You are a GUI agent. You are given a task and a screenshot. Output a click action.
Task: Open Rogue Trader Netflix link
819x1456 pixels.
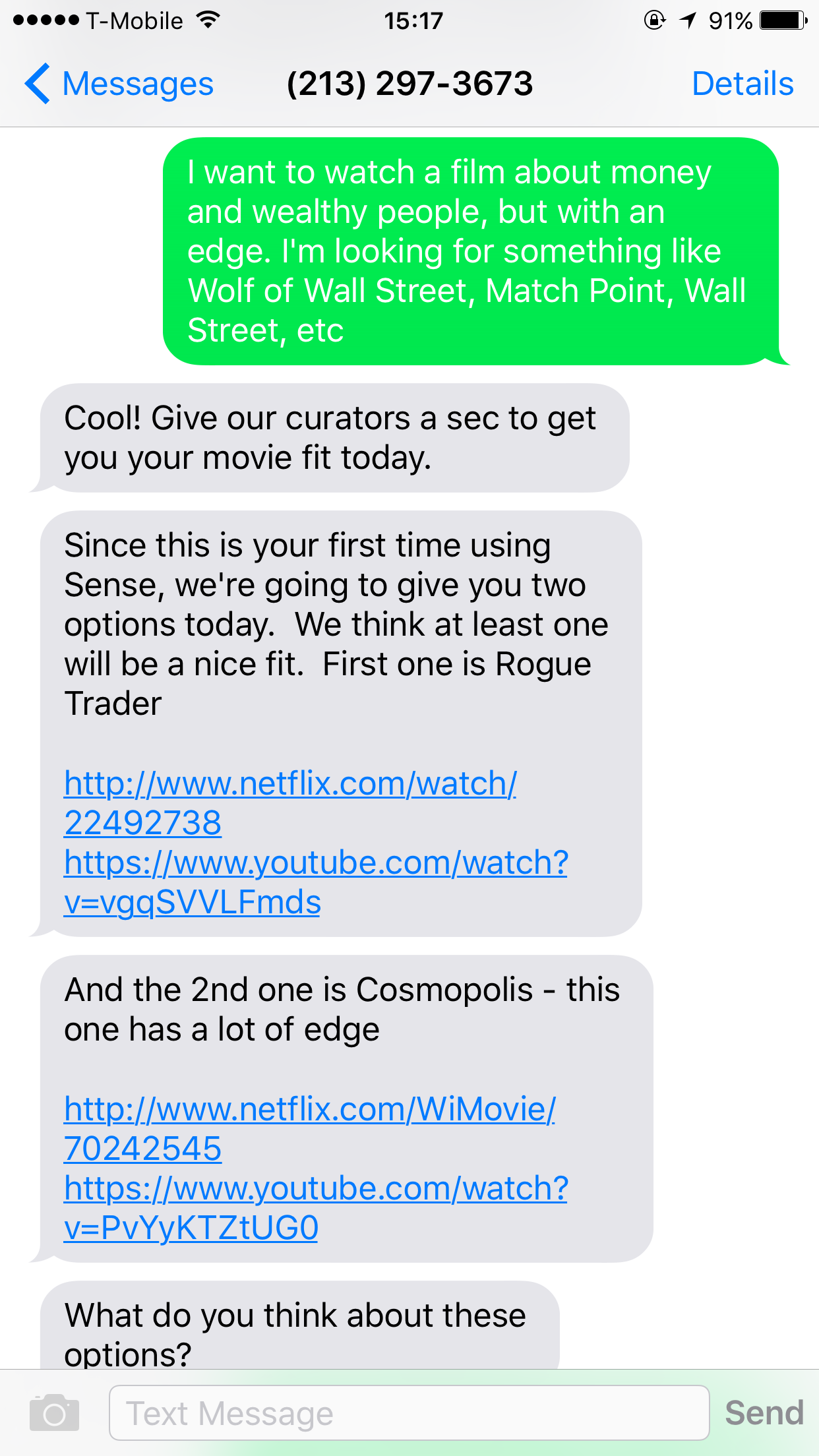click(289, 785)
